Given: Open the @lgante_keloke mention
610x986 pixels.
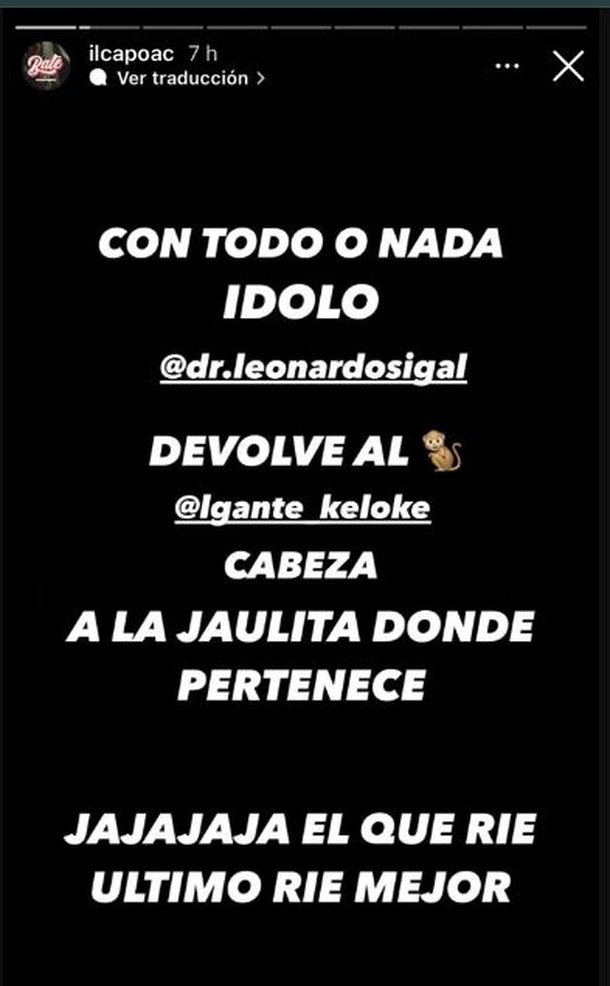Looking at the screenshot, I should [x=302, y=508].
